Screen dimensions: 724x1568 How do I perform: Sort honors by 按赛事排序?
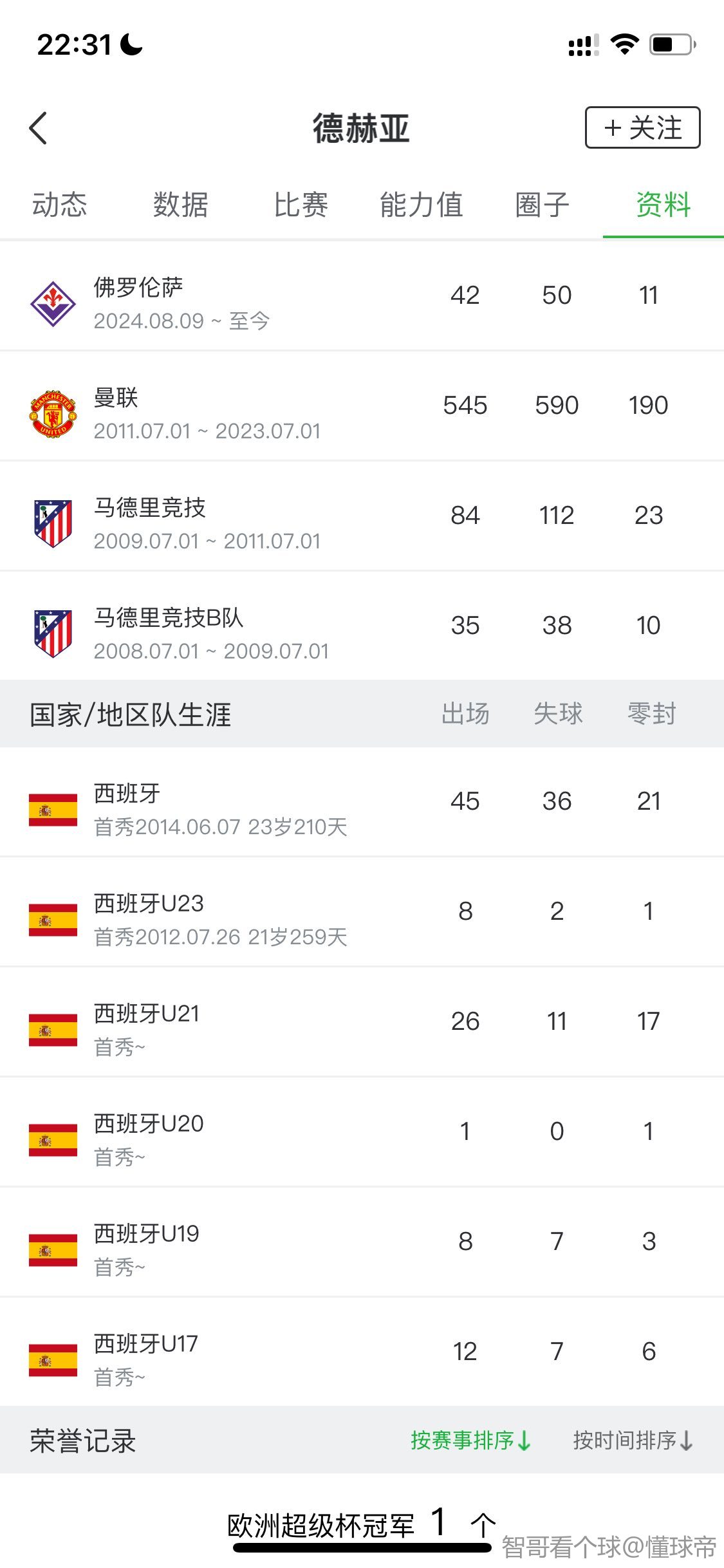(471, 1441)
